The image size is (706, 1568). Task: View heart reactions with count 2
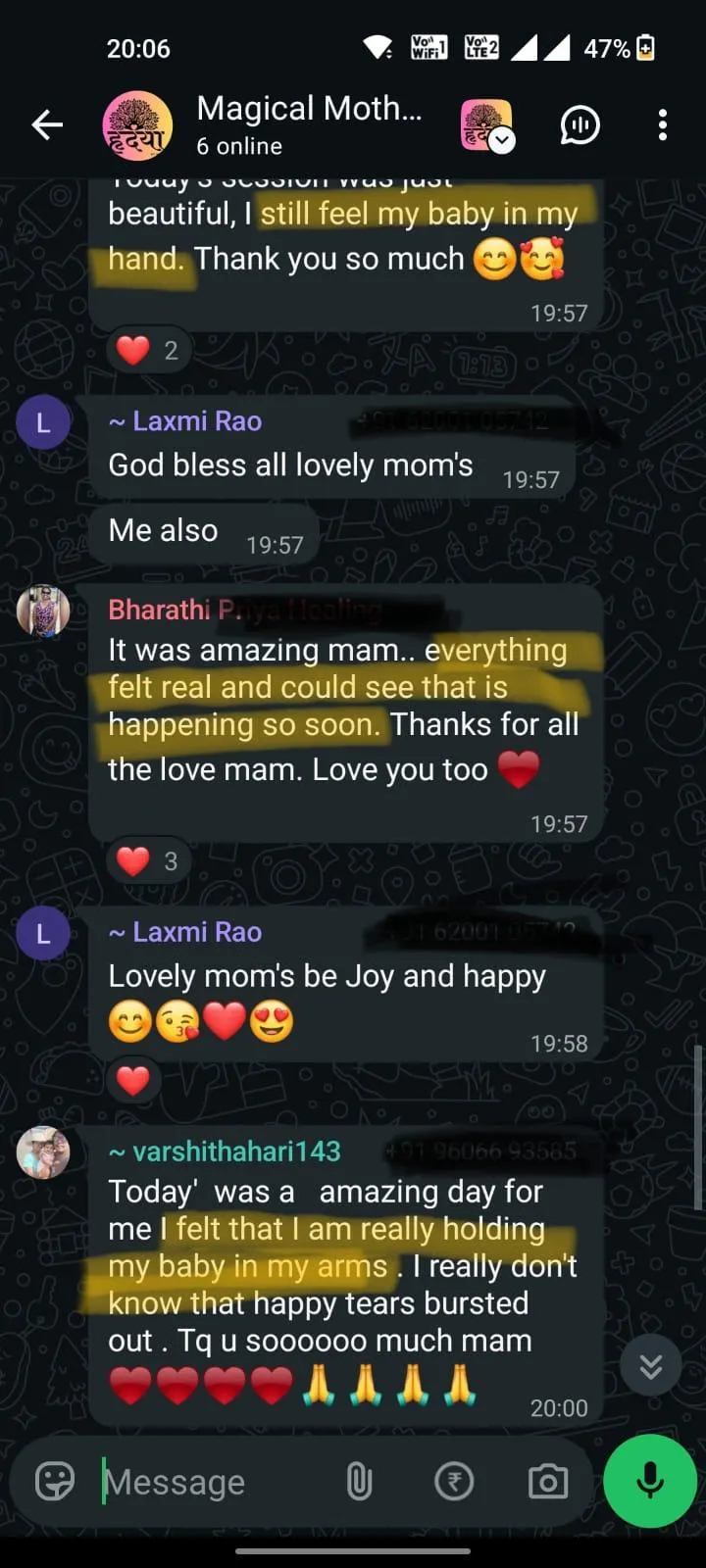click(x=148, y=350)
